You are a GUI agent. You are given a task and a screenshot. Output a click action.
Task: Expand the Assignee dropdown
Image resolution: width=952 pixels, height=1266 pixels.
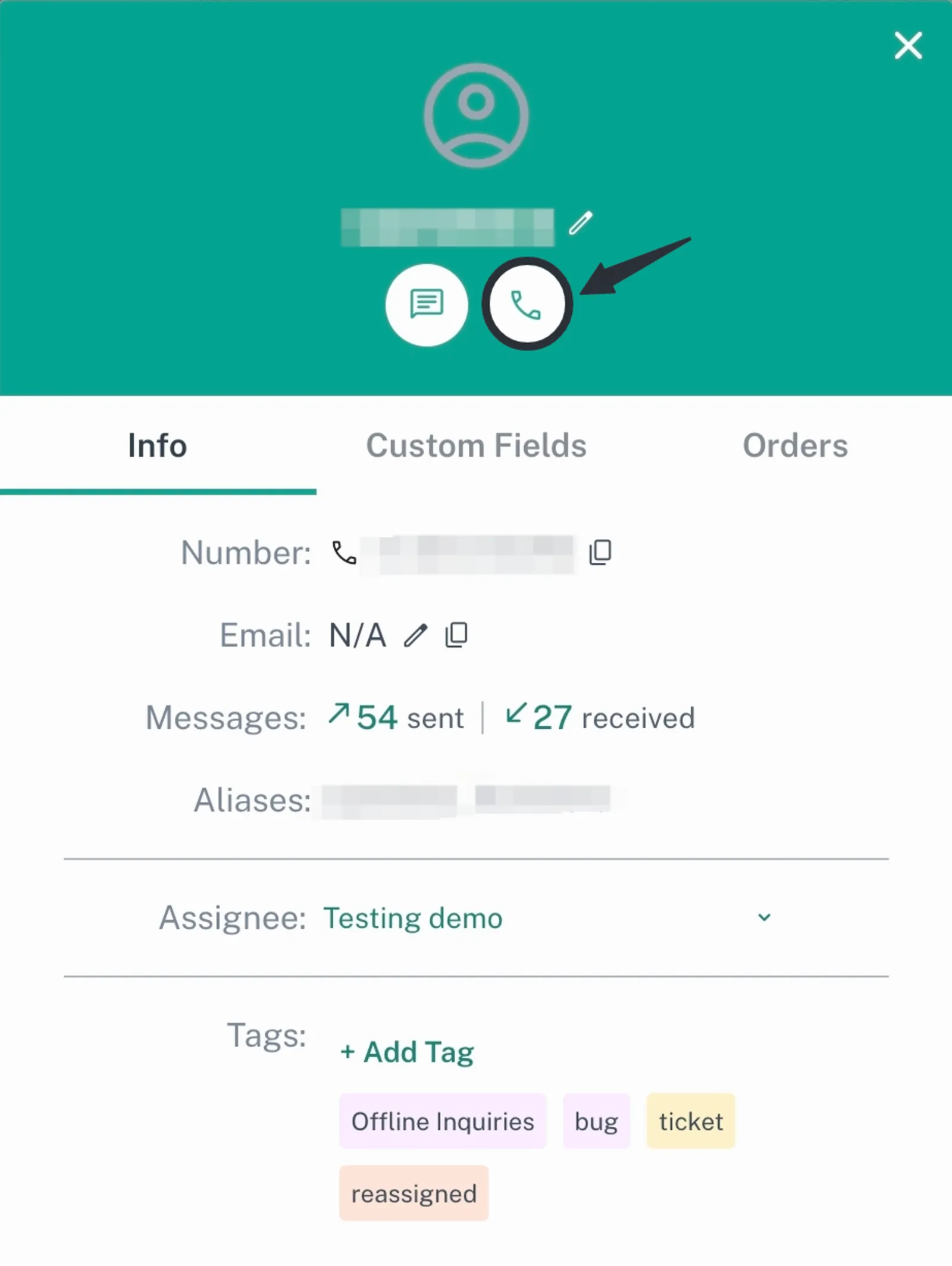click(764, 917)
